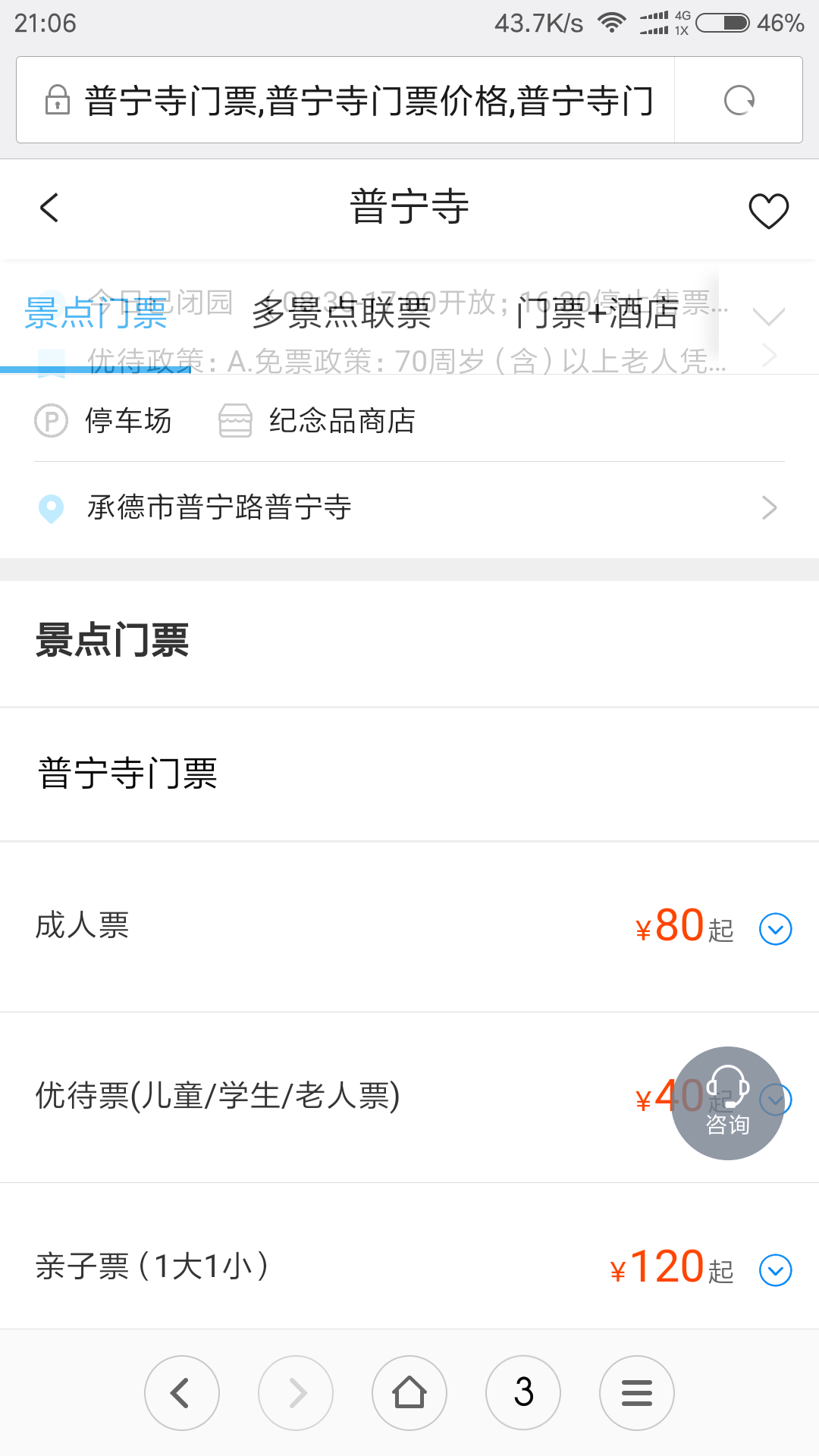Image resolution: width=819 pixels, height=1456 pixels.
Task: Show the 3 open browser tabs
Action: [x=523, y=1393]
